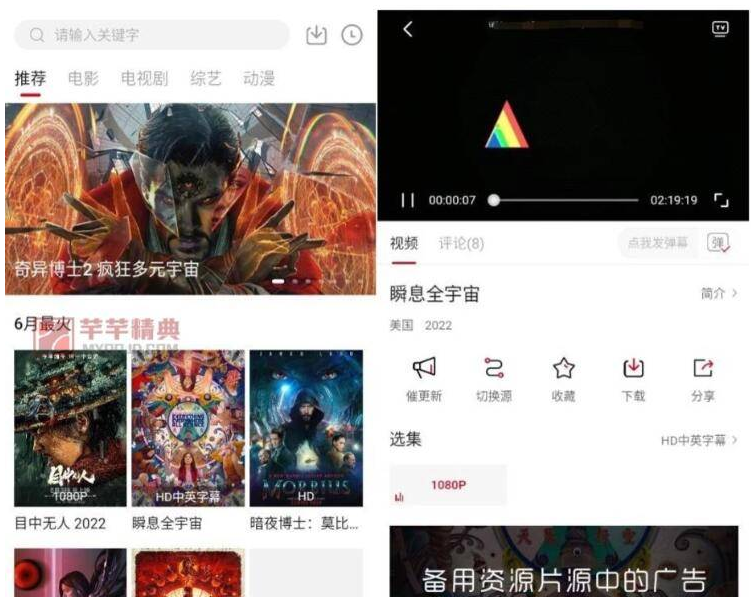Switch to the 综艺 tab
Screen dimensions: 753x597
(206, 78)
